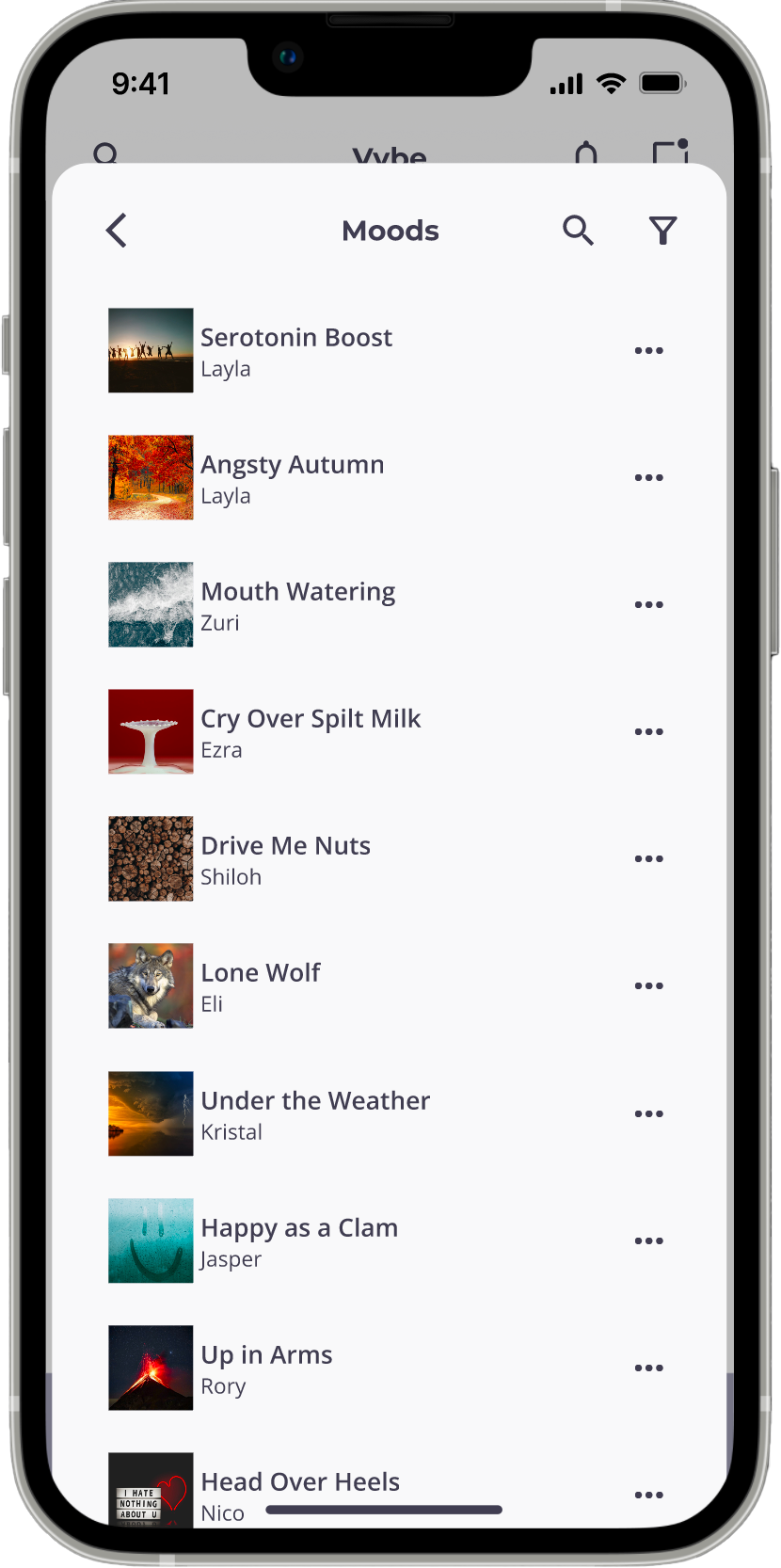Tap the three dots next to Mouth Watering
781x1568 pixels.
click(x=648, y=604)
